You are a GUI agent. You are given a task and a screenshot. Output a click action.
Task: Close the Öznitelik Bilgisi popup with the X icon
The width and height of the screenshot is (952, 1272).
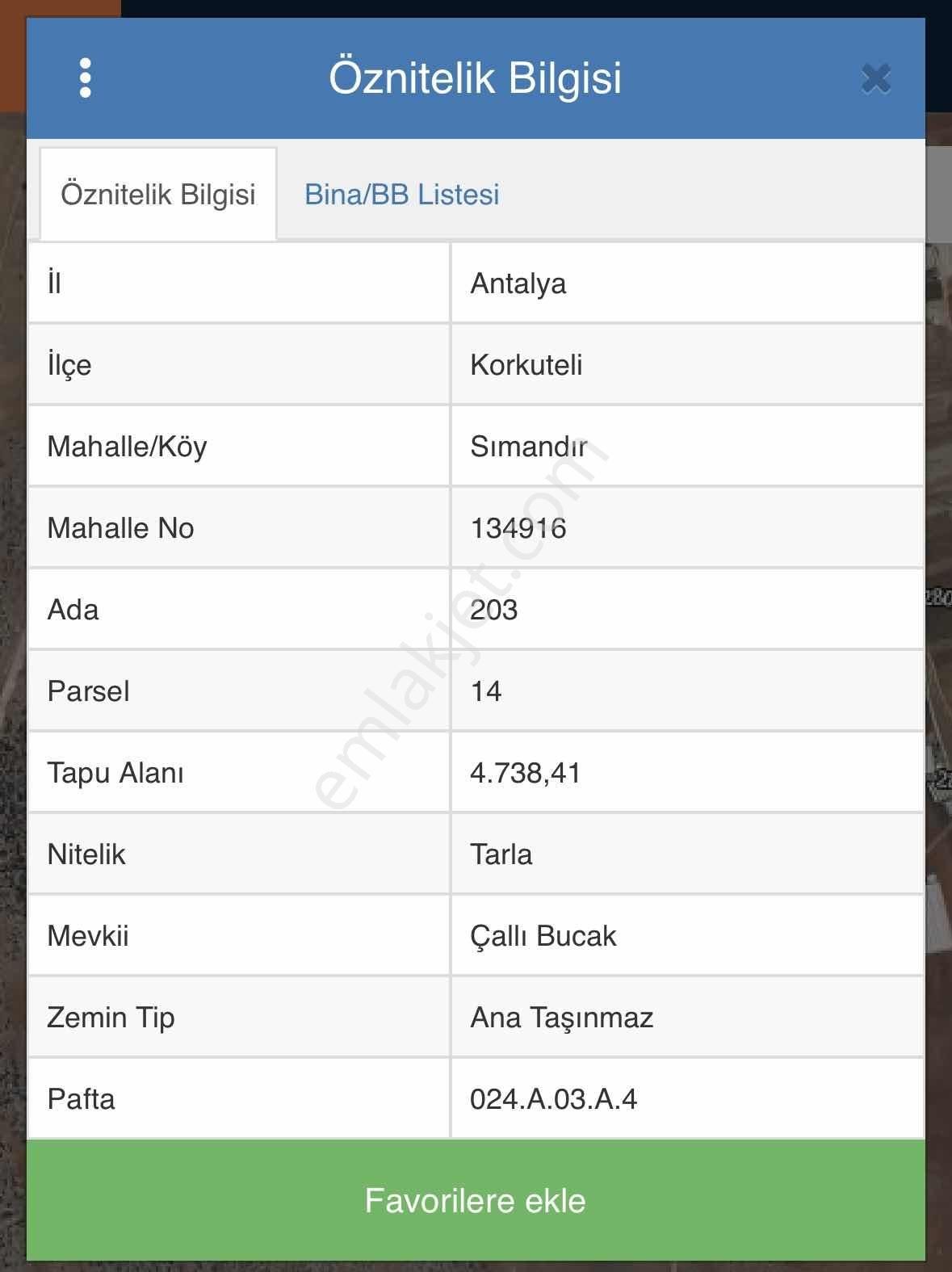(x=877, y=79)
